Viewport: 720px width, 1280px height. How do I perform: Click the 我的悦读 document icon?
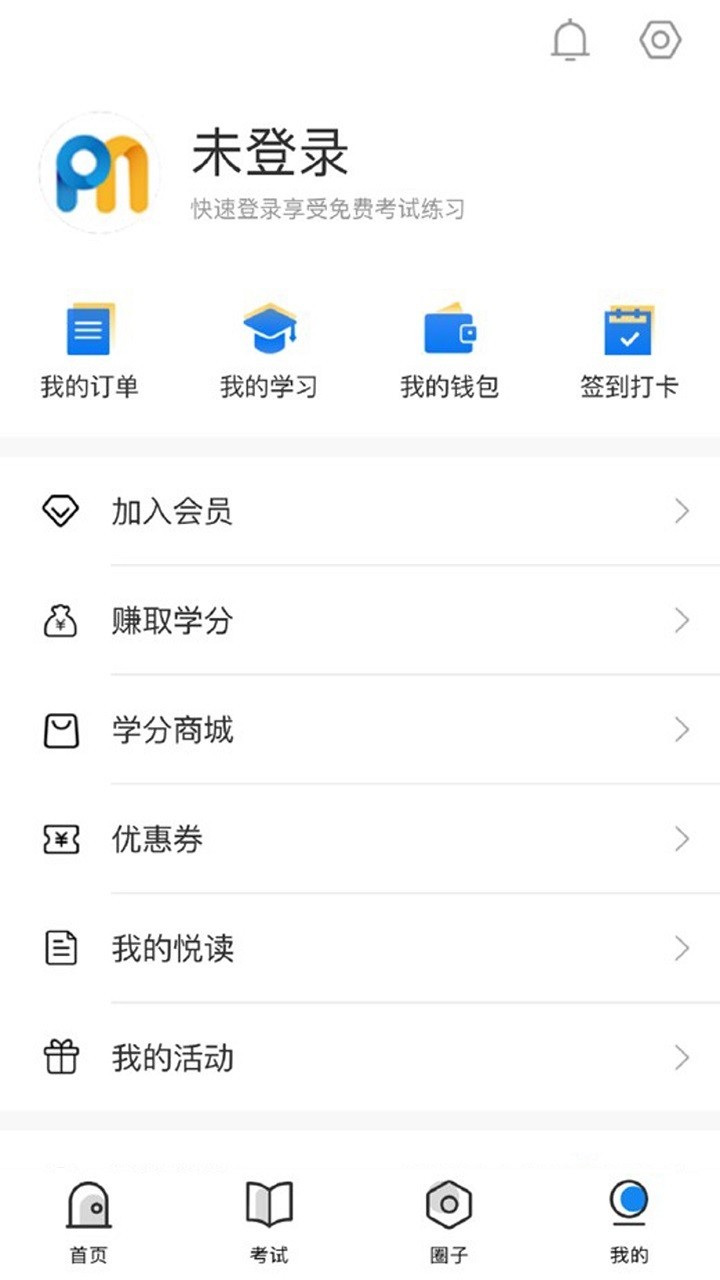pyautogui.click(x=62, y=948)
